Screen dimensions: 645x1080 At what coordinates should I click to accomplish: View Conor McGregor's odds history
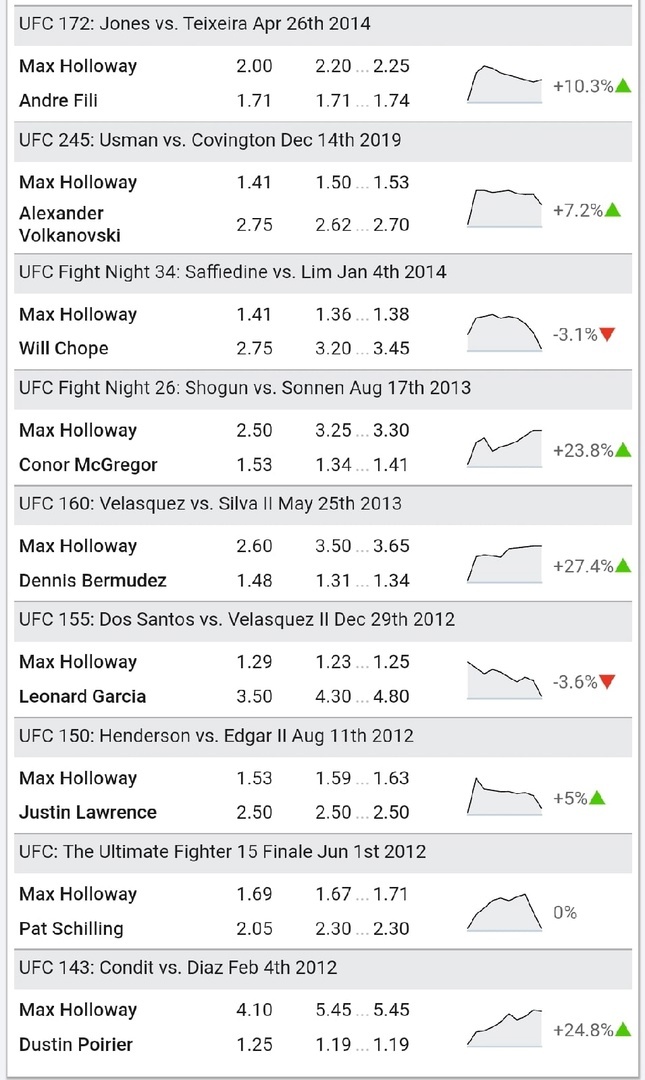pyautogui.click(x=88, y=465)
